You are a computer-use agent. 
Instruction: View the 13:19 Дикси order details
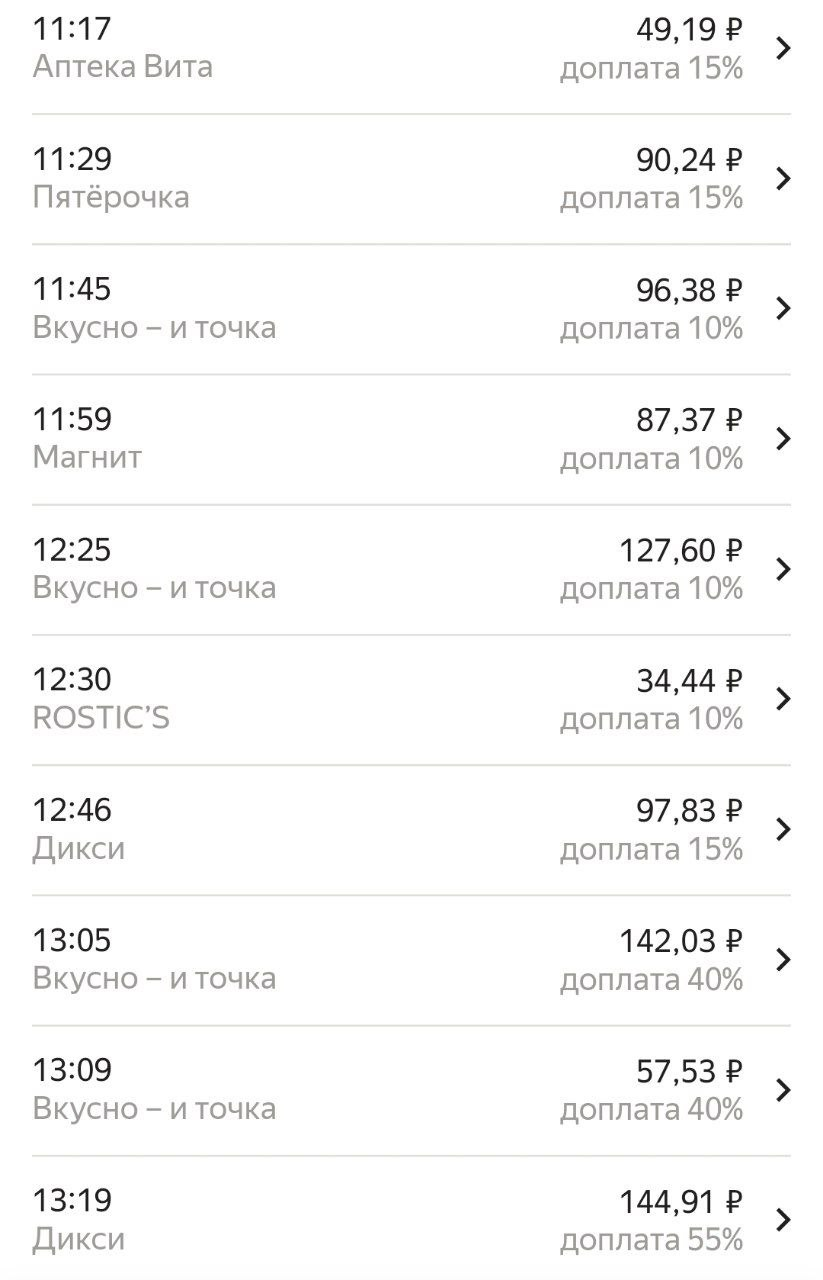[x=410, y=1219]
